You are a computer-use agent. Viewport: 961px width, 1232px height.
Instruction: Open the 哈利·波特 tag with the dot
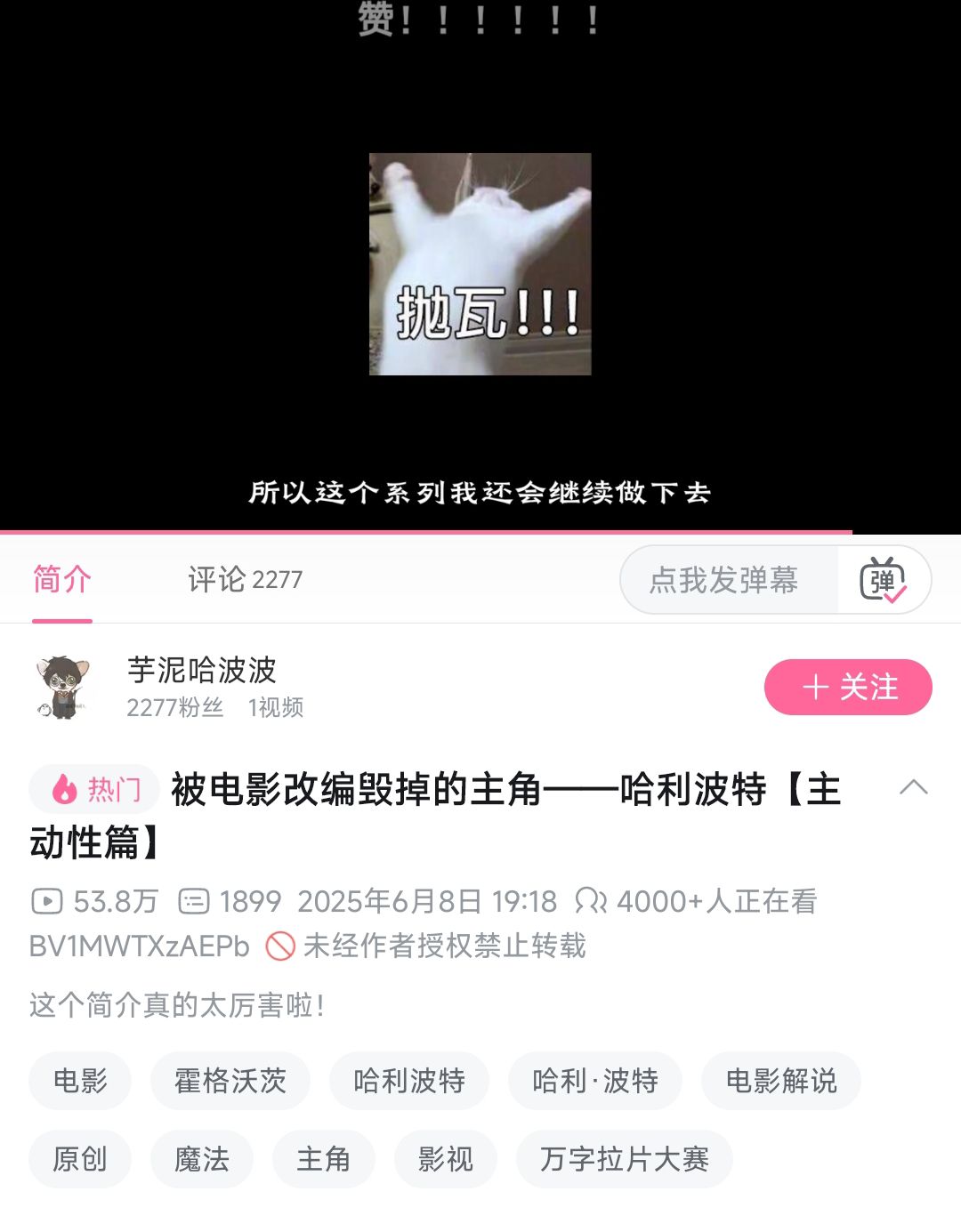[x=594, y=1081]
